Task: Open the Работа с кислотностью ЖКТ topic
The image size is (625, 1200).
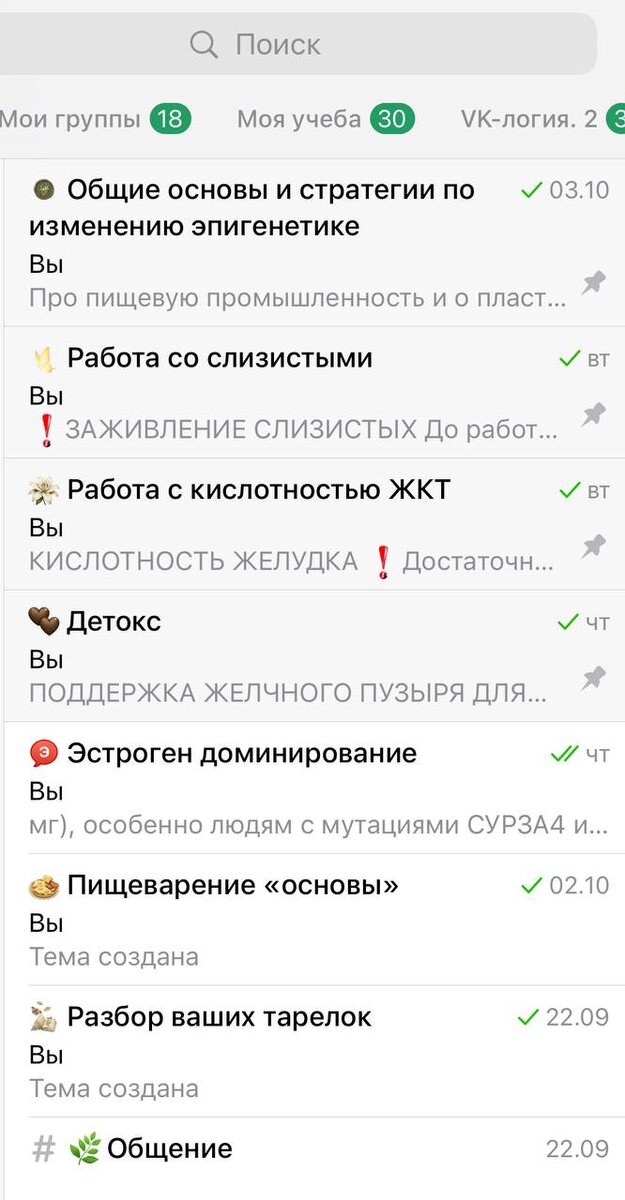Action: click(314, 525)
